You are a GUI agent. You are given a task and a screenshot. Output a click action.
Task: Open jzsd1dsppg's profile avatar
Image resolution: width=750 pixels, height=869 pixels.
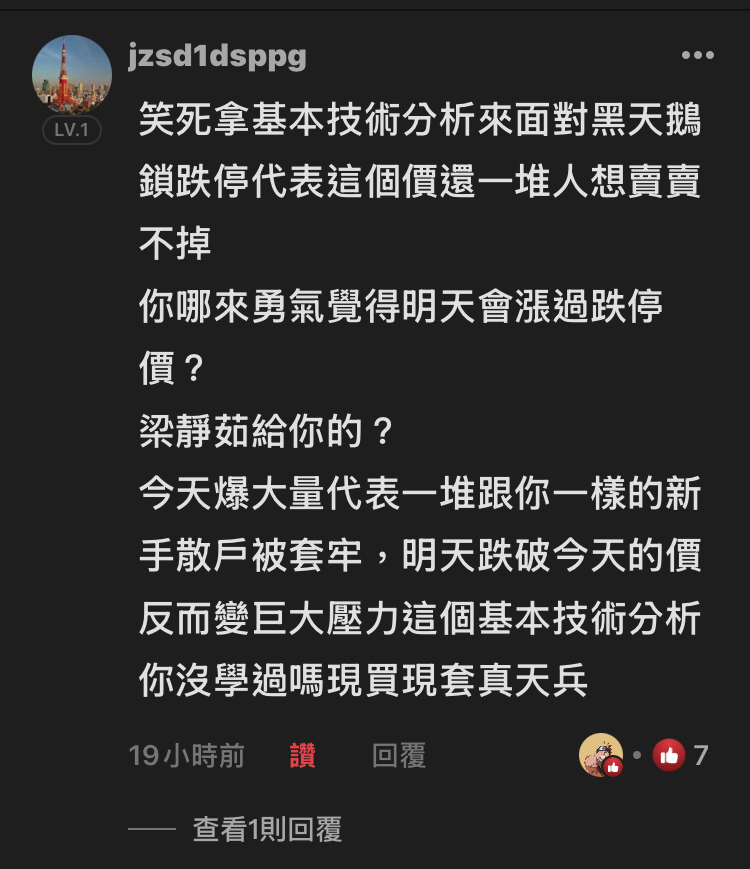pyautogui.click(x=71, y=75)
